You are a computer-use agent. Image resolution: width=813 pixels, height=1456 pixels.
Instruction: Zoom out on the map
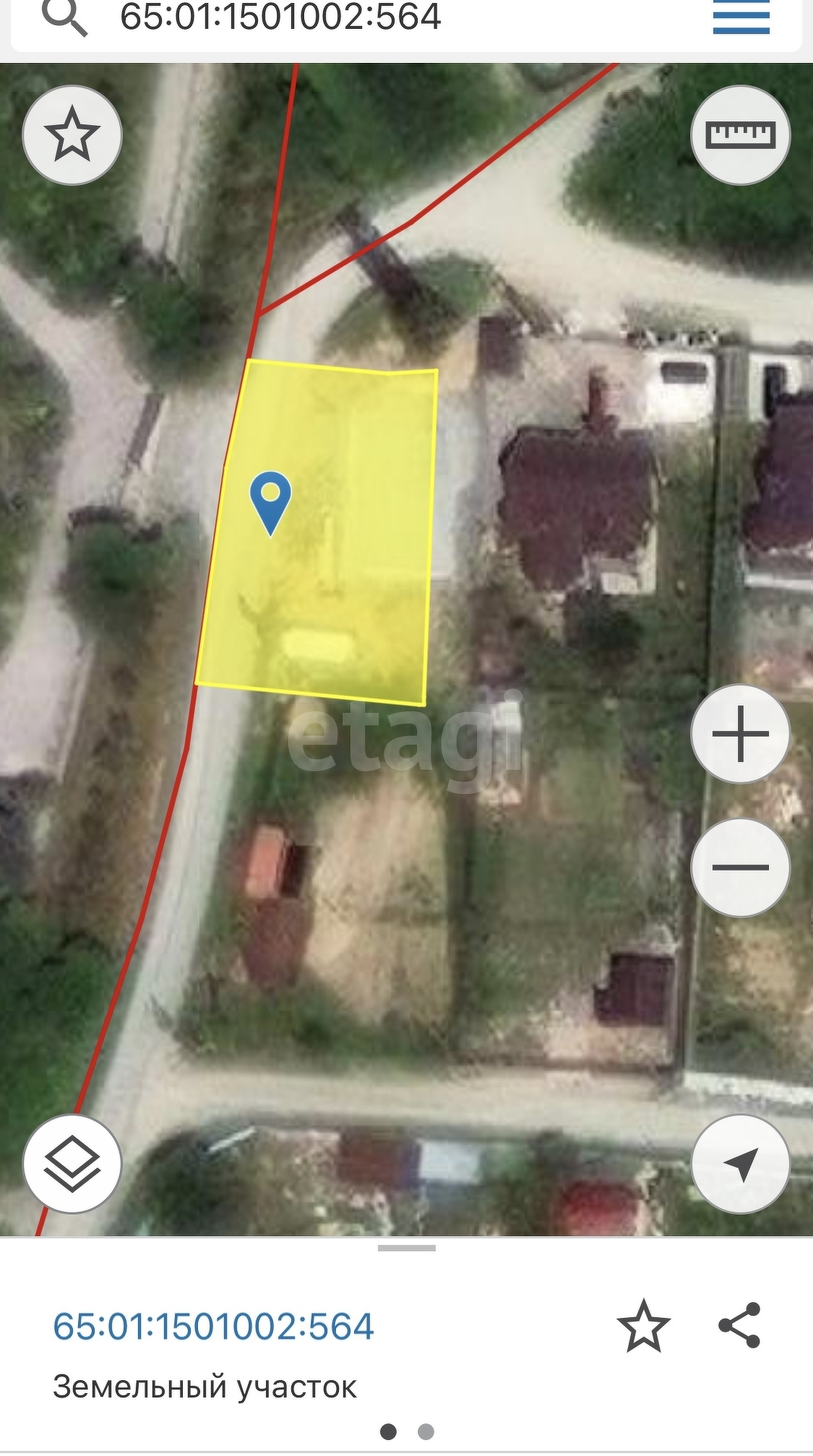pos(740,867)
